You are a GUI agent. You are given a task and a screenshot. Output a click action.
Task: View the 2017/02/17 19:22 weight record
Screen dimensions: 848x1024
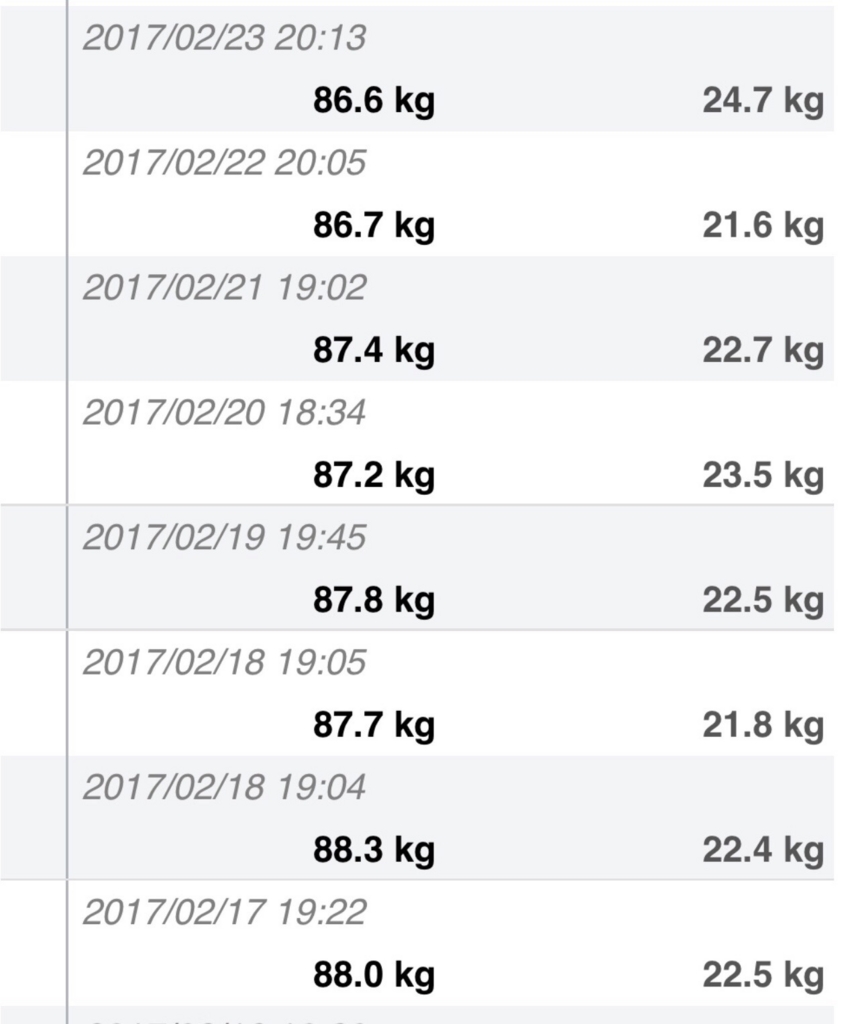tap(450, 944)
